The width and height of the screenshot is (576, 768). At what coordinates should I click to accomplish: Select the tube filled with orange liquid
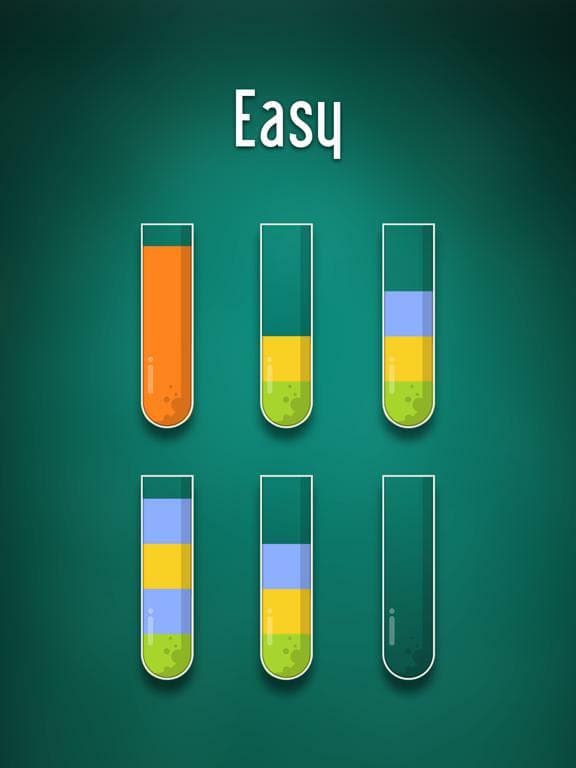point(167,326)
